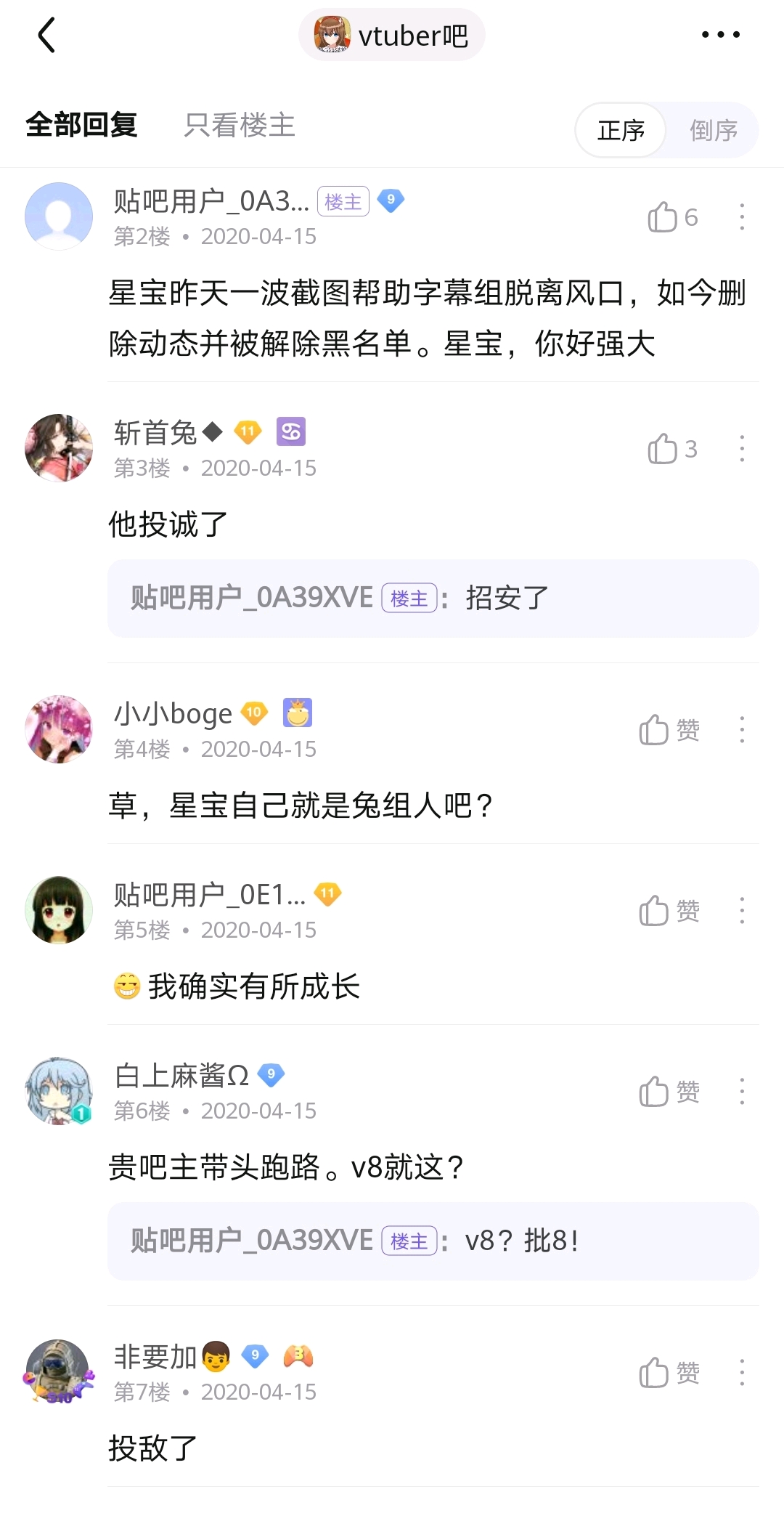Select 正序 sort order
Screen dimensions: 784x1513
(x=621, y=131)
